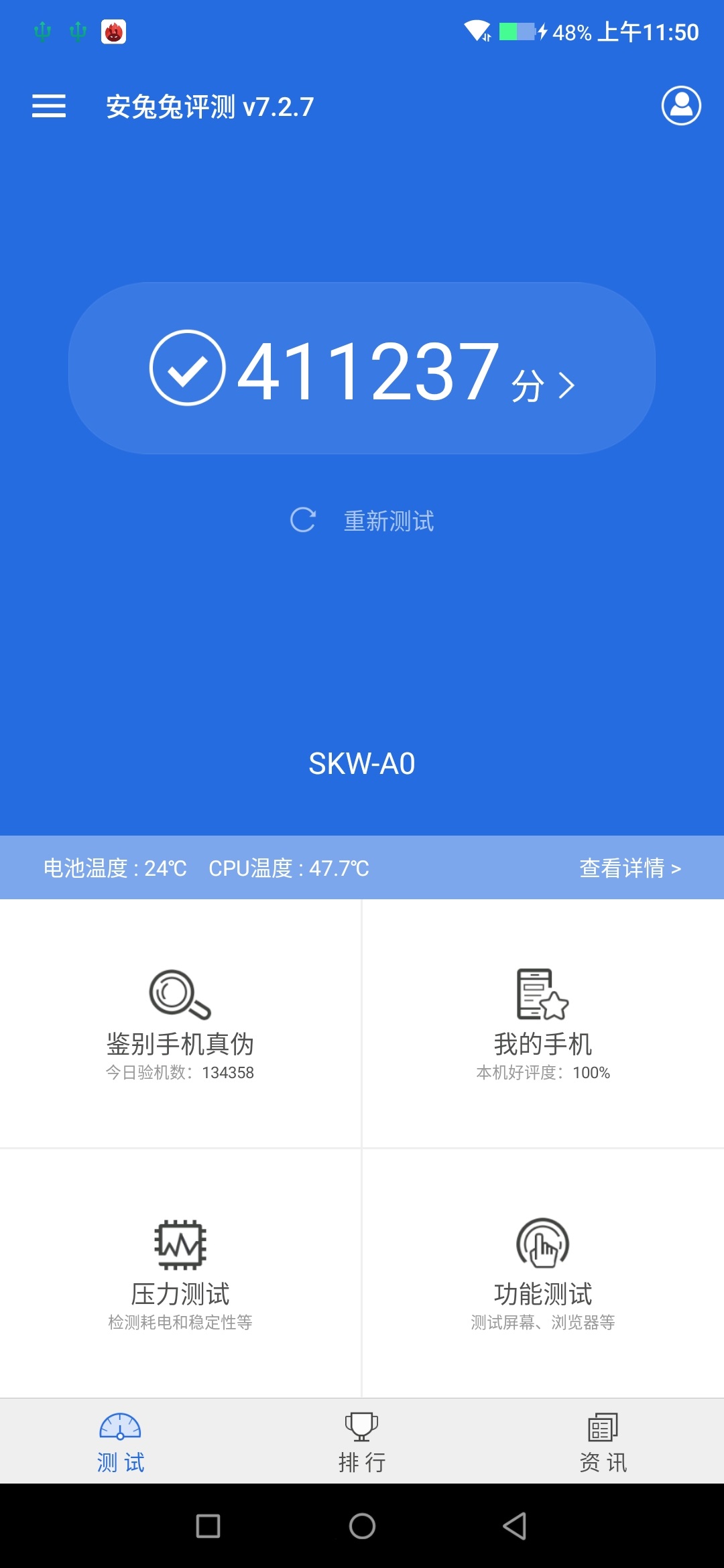
Task: Open the user account profile
Action: pyautogui.click(x=680, y=106)
